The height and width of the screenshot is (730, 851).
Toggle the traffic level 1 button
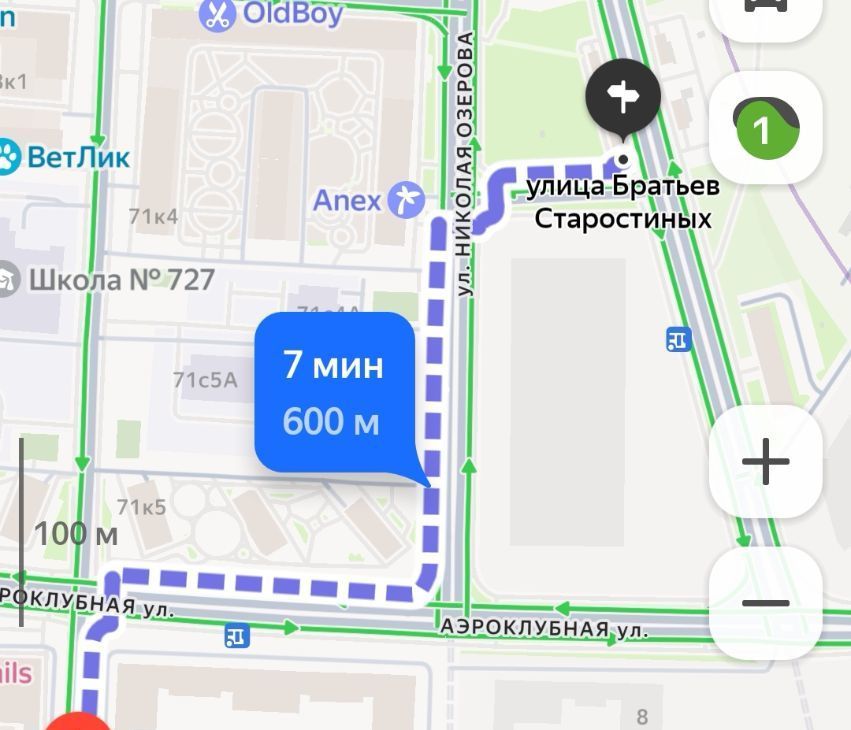click(766, 128)
